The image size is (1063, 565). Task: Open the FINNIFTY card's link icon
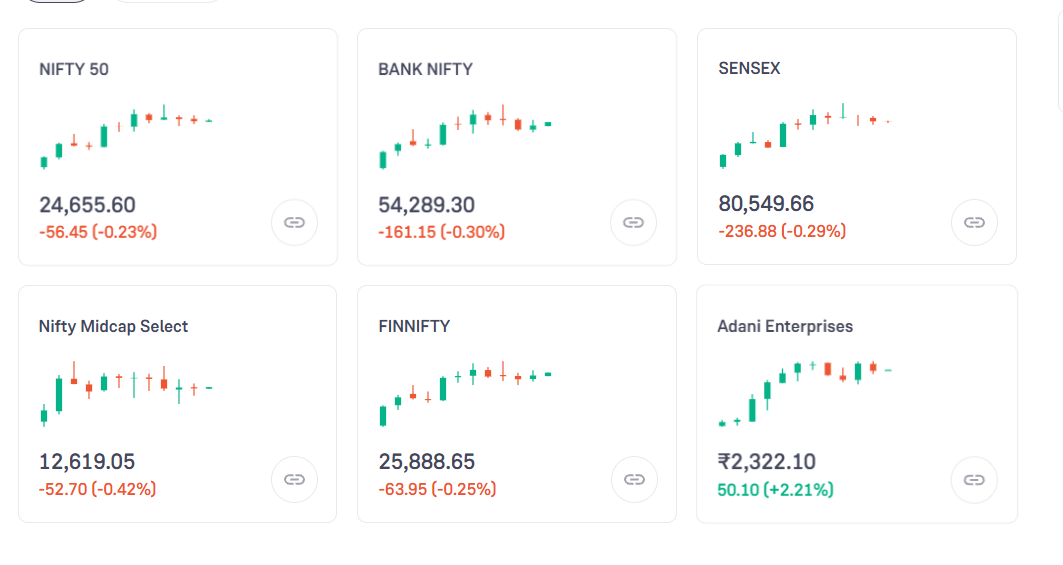633,479
